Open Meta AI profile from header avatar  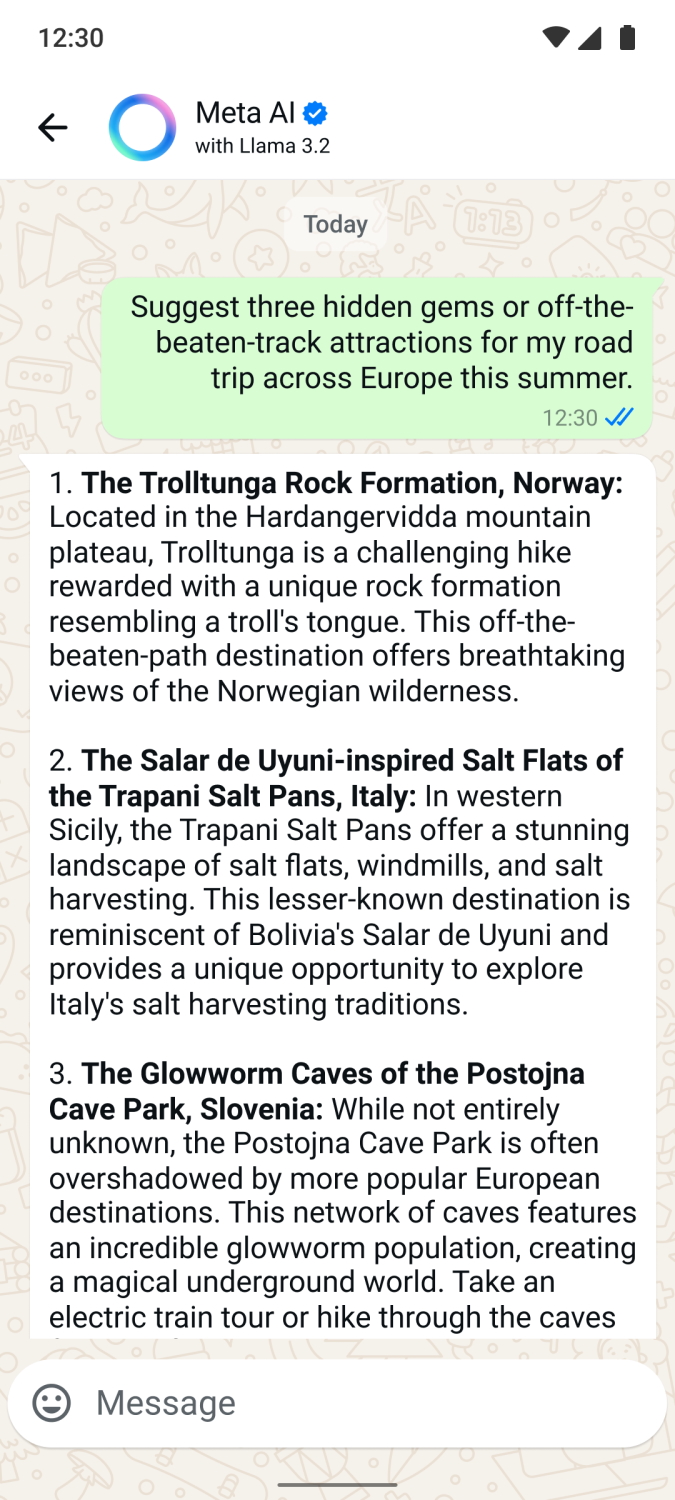(142, 127)
